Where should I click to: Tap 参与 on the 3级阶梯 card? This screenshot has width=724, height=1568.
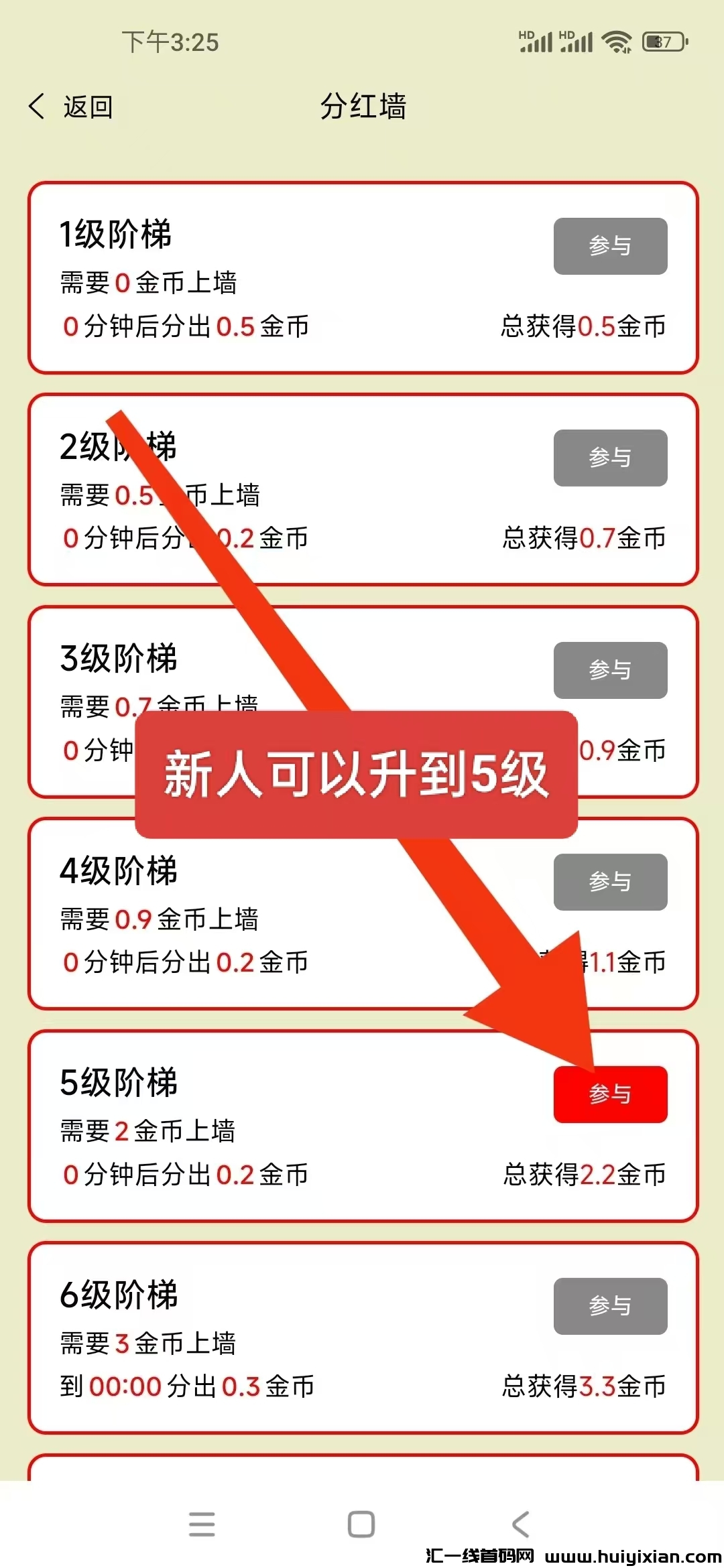610,670
